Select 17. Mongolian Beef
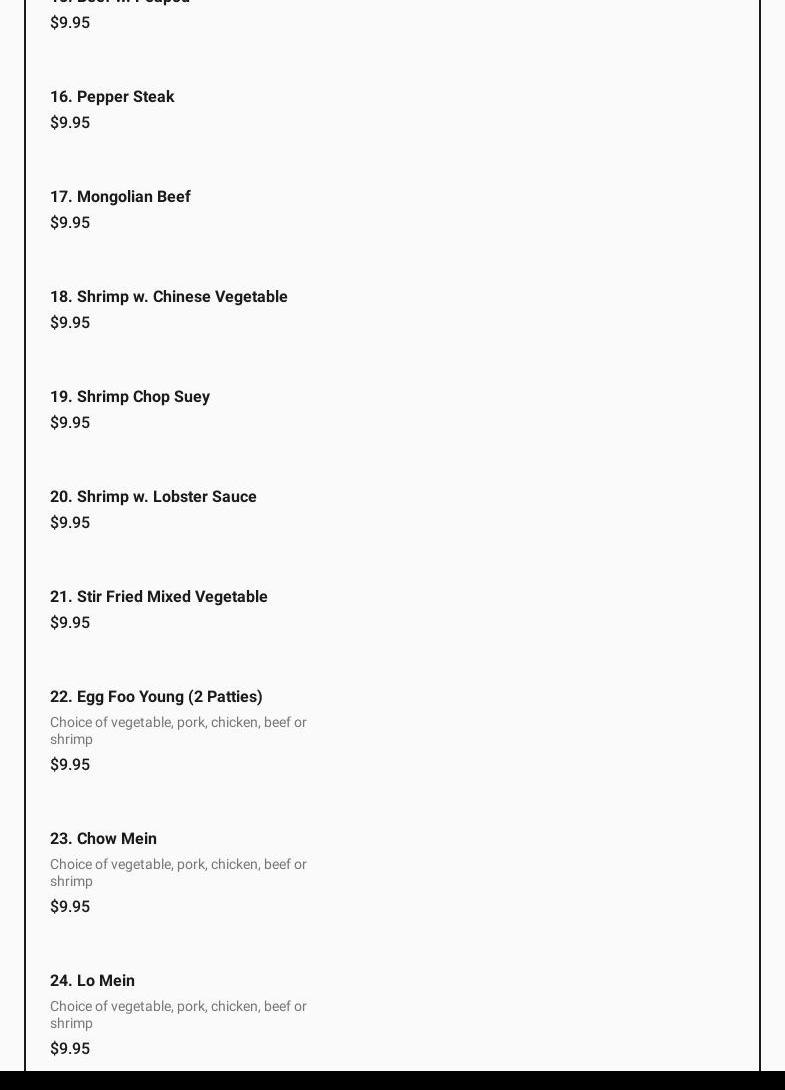The width and height of the screenshot is (785, 1090). (x=120, y=197)
